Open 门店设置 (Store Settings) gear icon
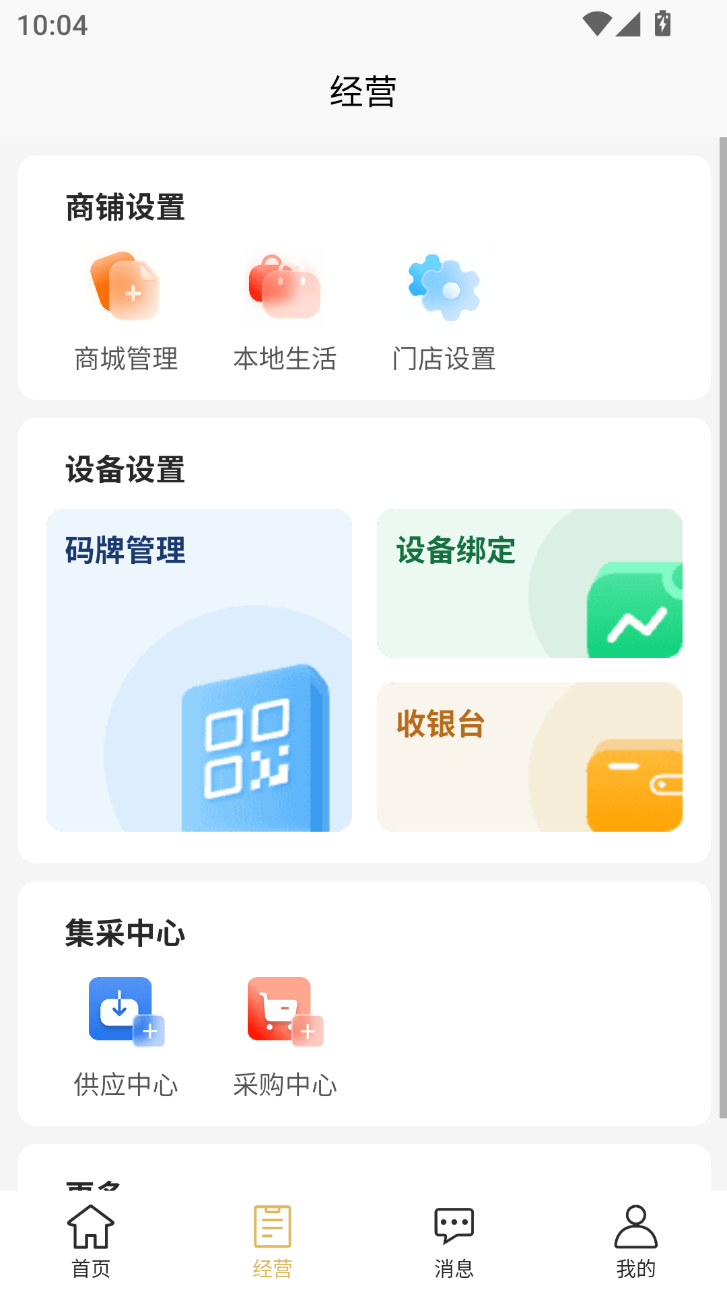This screenshot has height=1292, width=727. click(444, 288)
